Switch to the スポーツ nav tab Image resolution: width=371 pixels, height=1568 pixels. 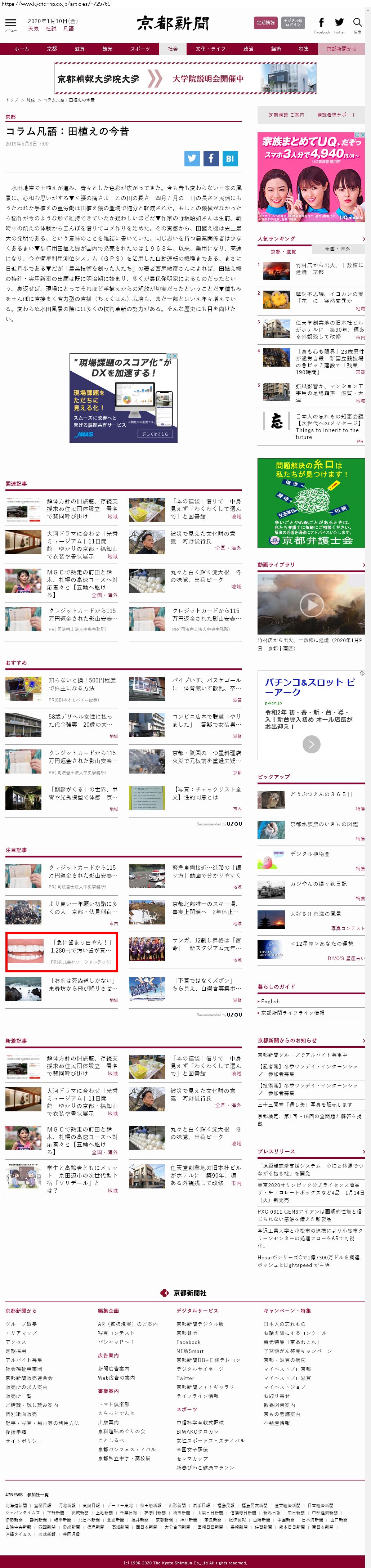click(139, 49)
